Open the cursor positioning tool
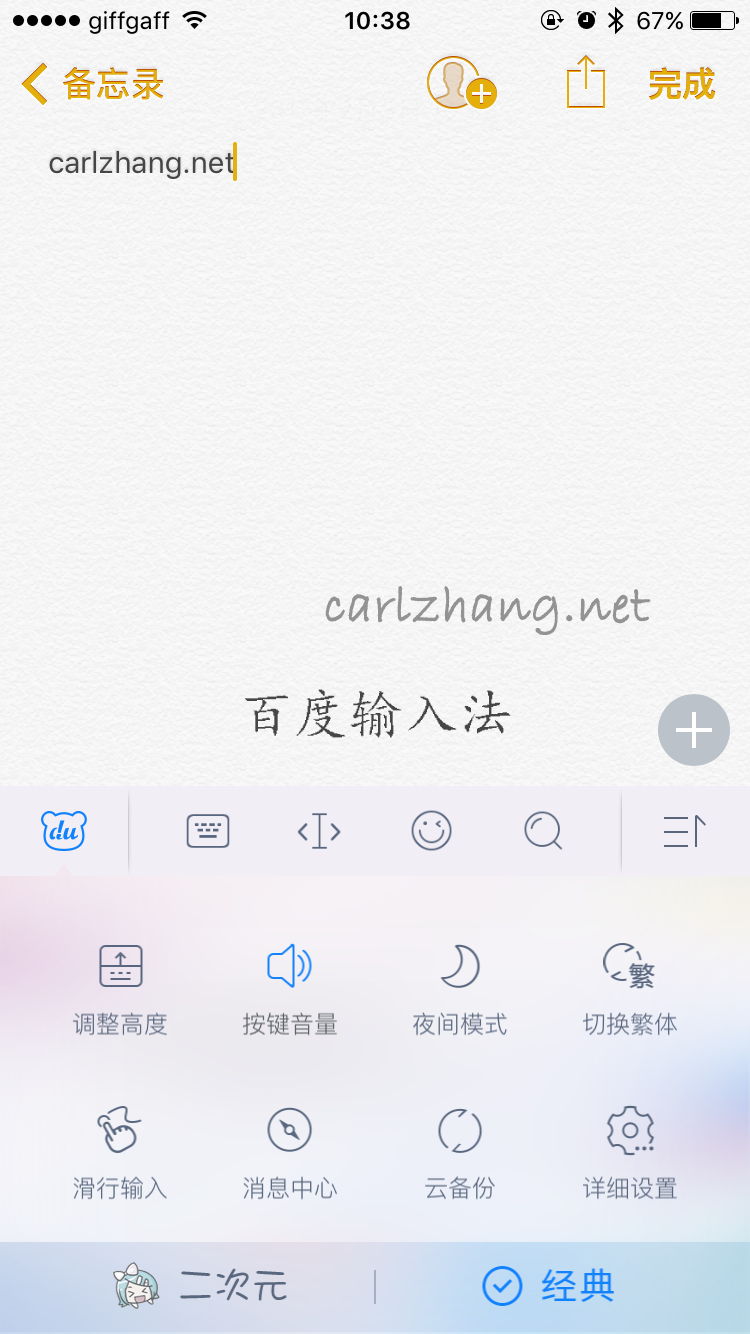The height and width of the screenshot is (1334, 750). point(319,831)
